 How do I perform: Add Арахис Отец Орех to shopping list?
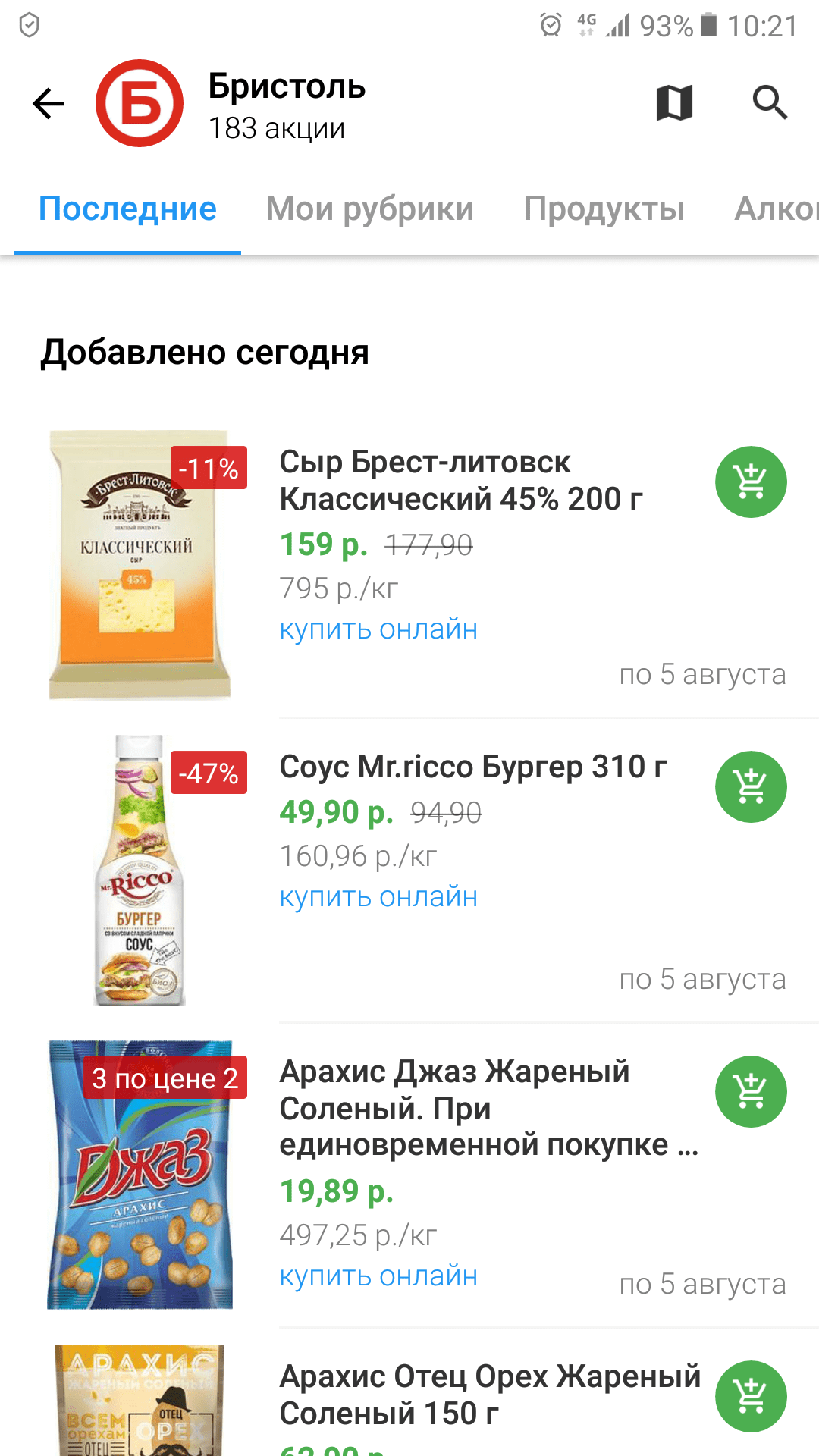(751, 1397)
